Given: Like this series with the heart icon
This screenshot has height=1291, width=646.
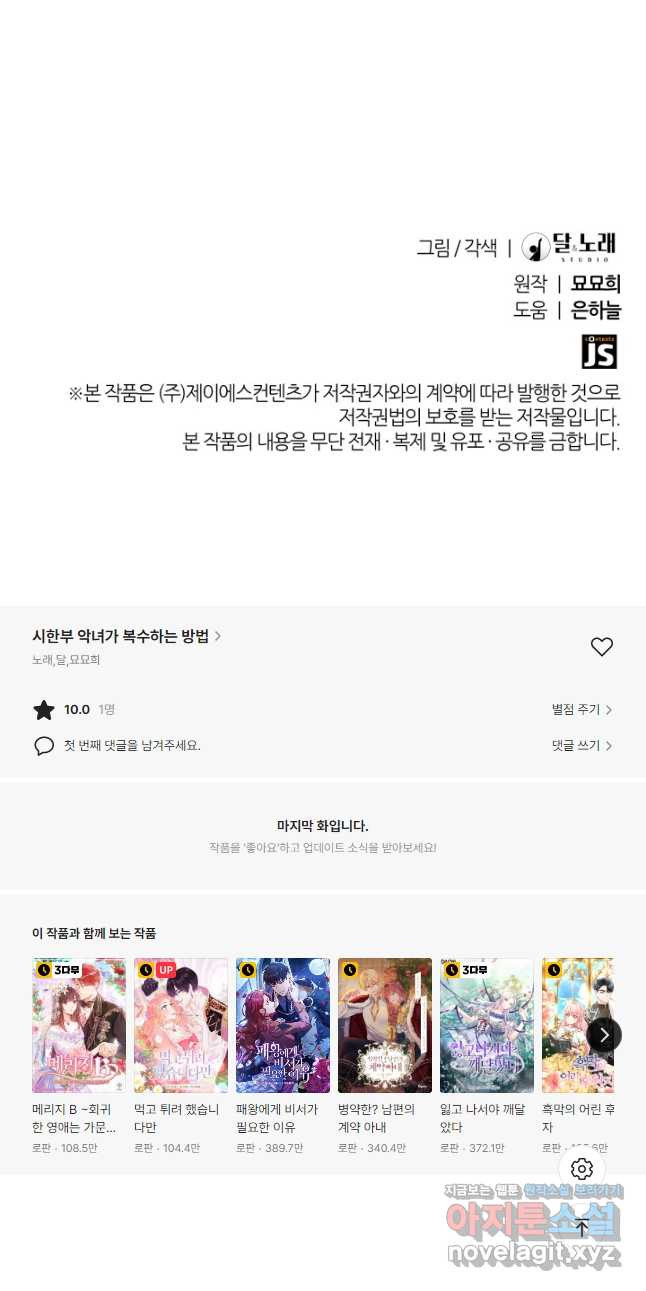Looking at the screenshot, I should pyautogui.click(x=601, y=647).
